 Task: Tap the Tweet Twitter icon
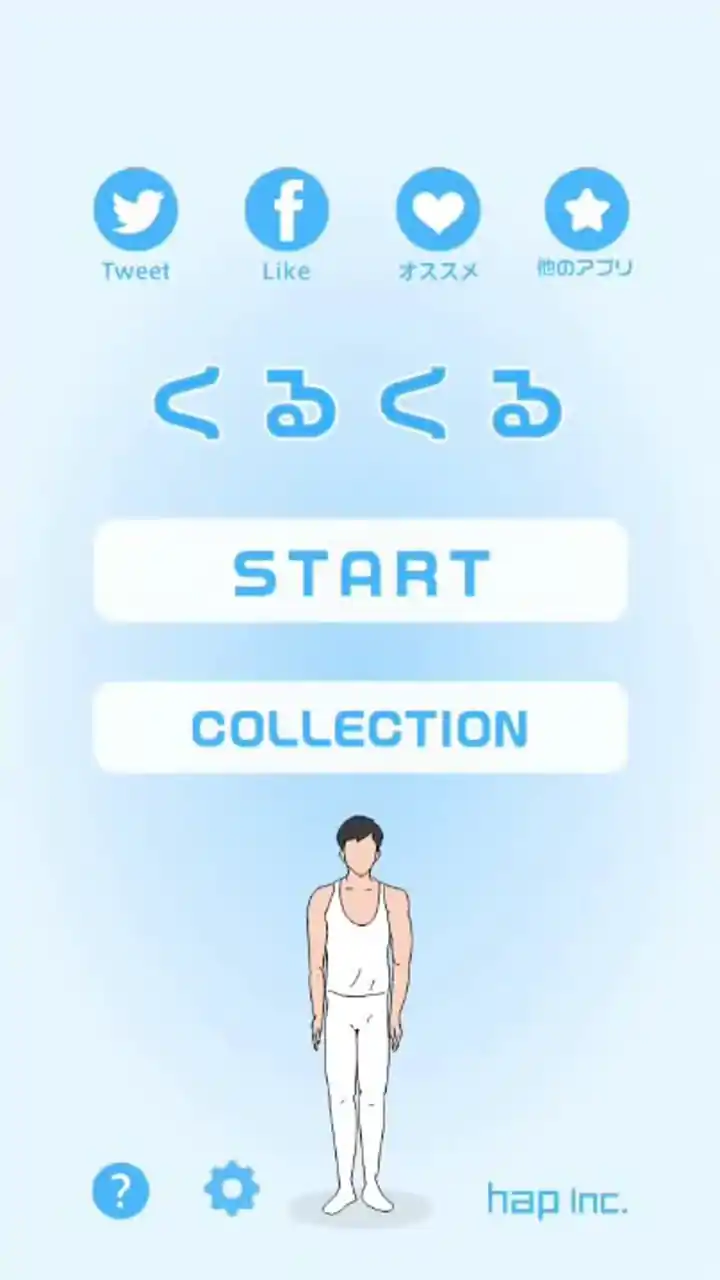coord(136,209)
